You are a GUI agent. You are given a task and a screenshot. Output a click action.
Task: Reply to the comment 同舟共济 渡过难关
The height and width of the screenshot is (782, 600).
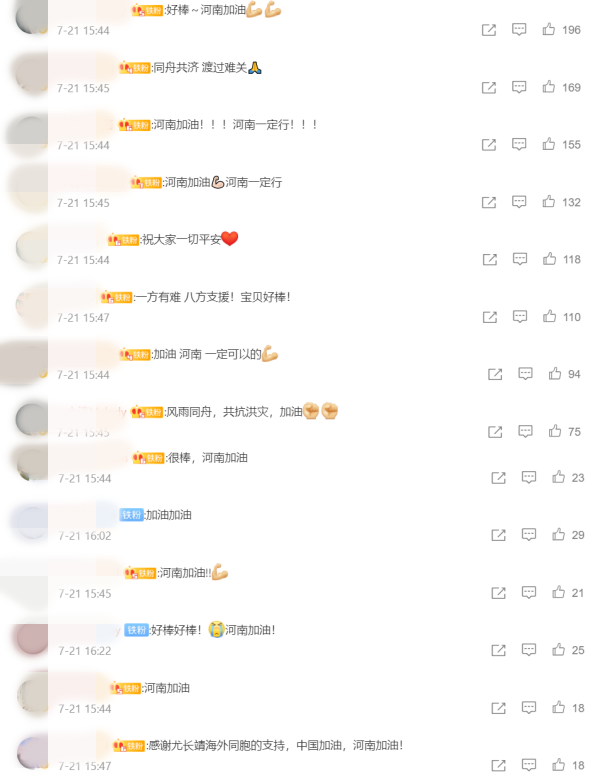(519, 88)
